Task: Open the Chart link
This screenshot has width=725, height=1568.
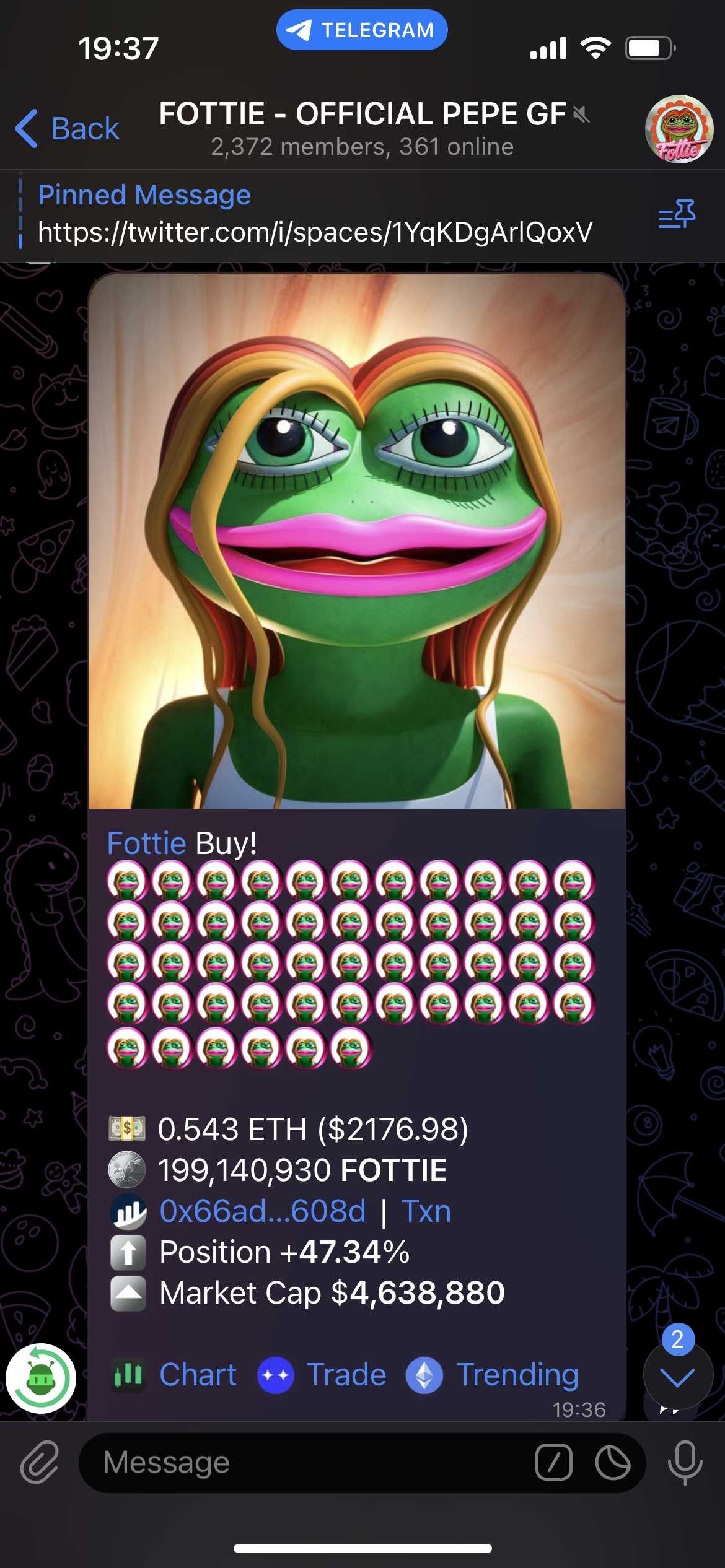Action: pyautogui.click(x=198, y=1375)
